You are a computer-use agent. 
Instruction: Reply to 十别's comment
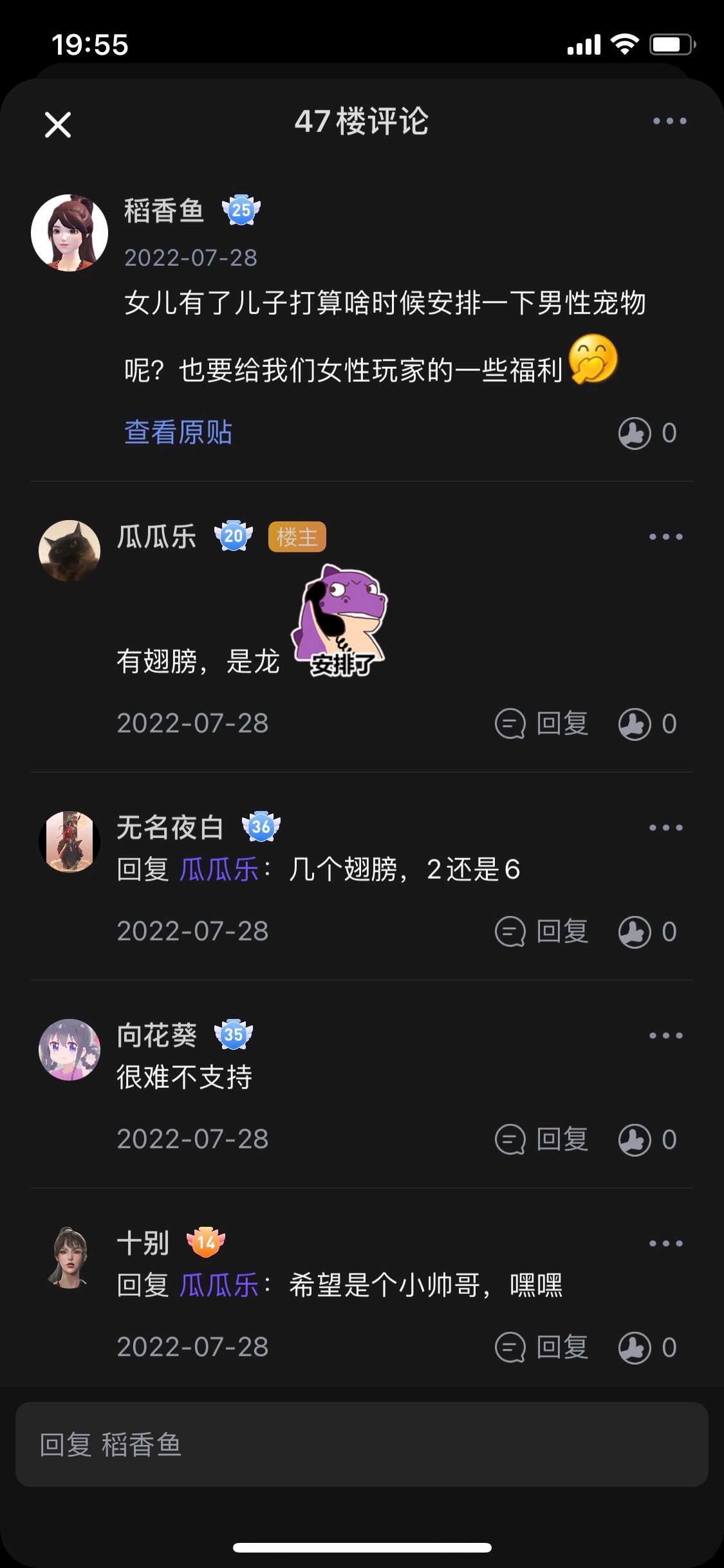542,1347
